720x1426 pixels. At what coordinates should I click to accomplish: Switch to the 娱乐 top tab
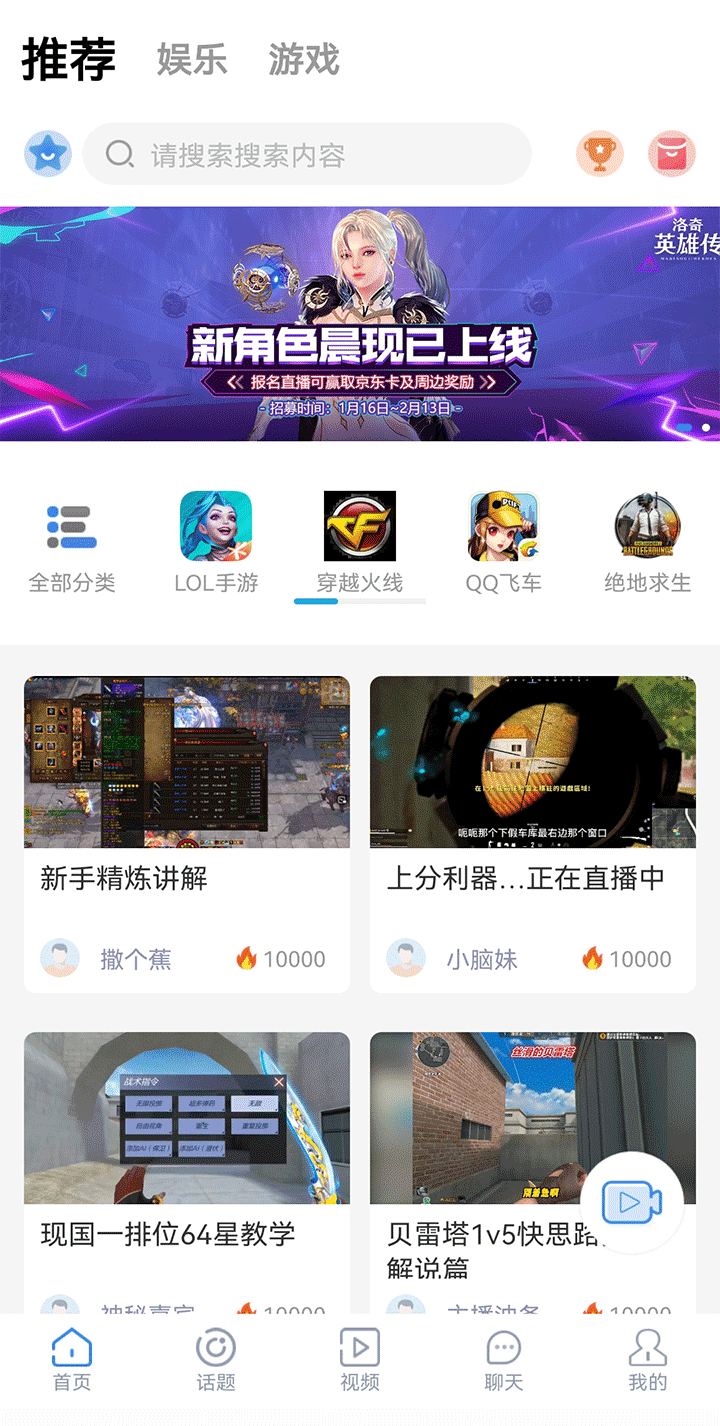(192, 60)
